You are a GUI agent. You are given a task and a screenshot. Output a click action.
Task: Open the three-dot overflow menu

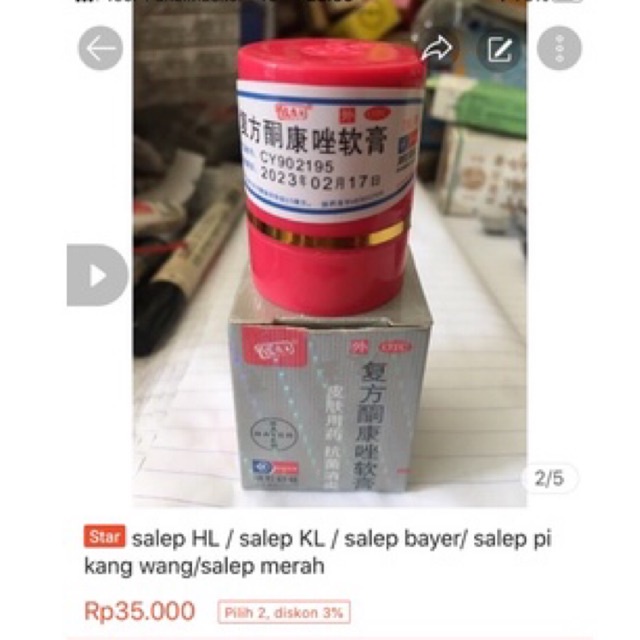click(x=559, y=48)
